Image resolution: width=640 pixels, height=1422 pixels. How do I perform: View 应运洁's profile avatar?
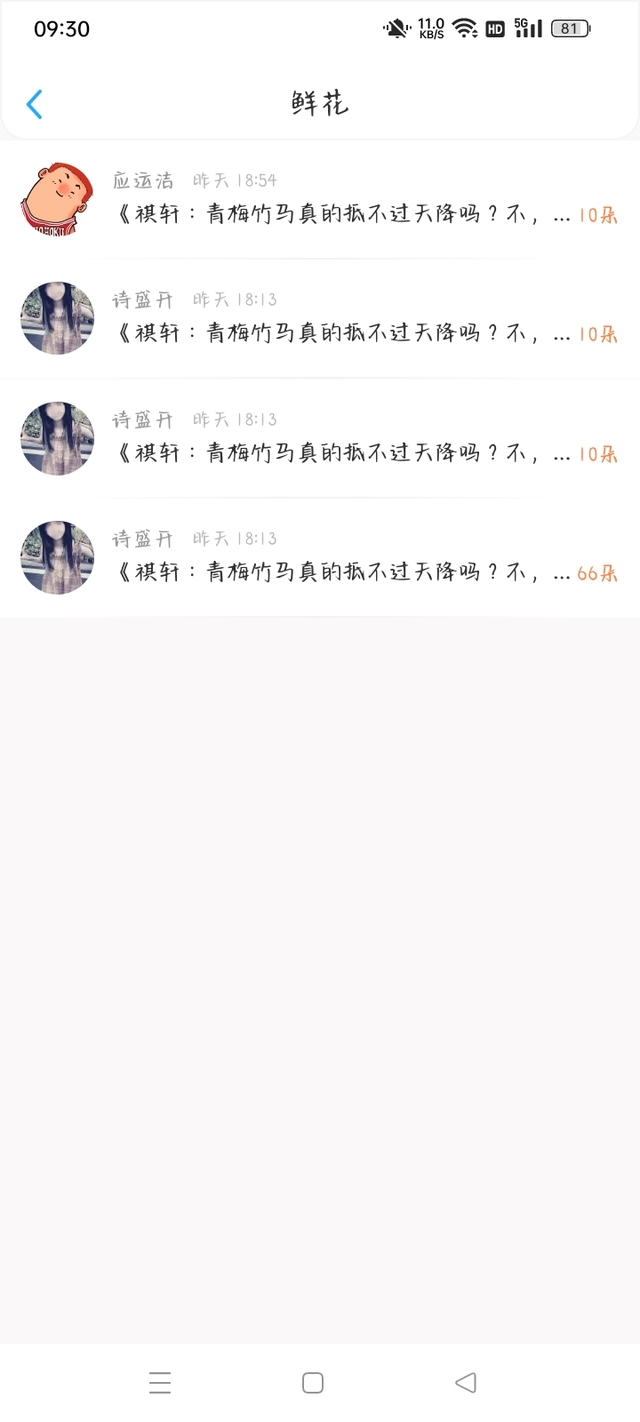coord(57,199)
